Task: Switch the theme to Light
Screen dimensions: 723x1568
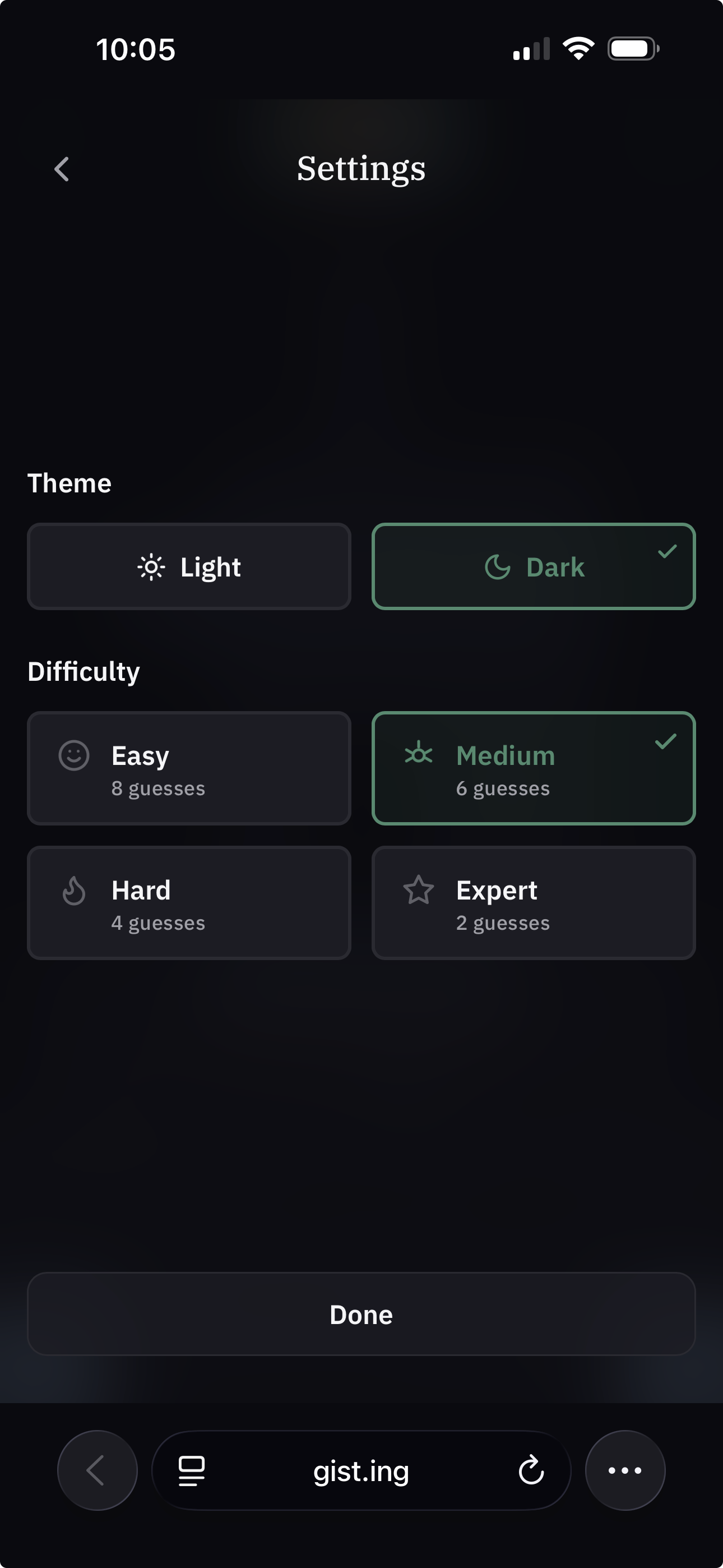Action: pos(189,567)
